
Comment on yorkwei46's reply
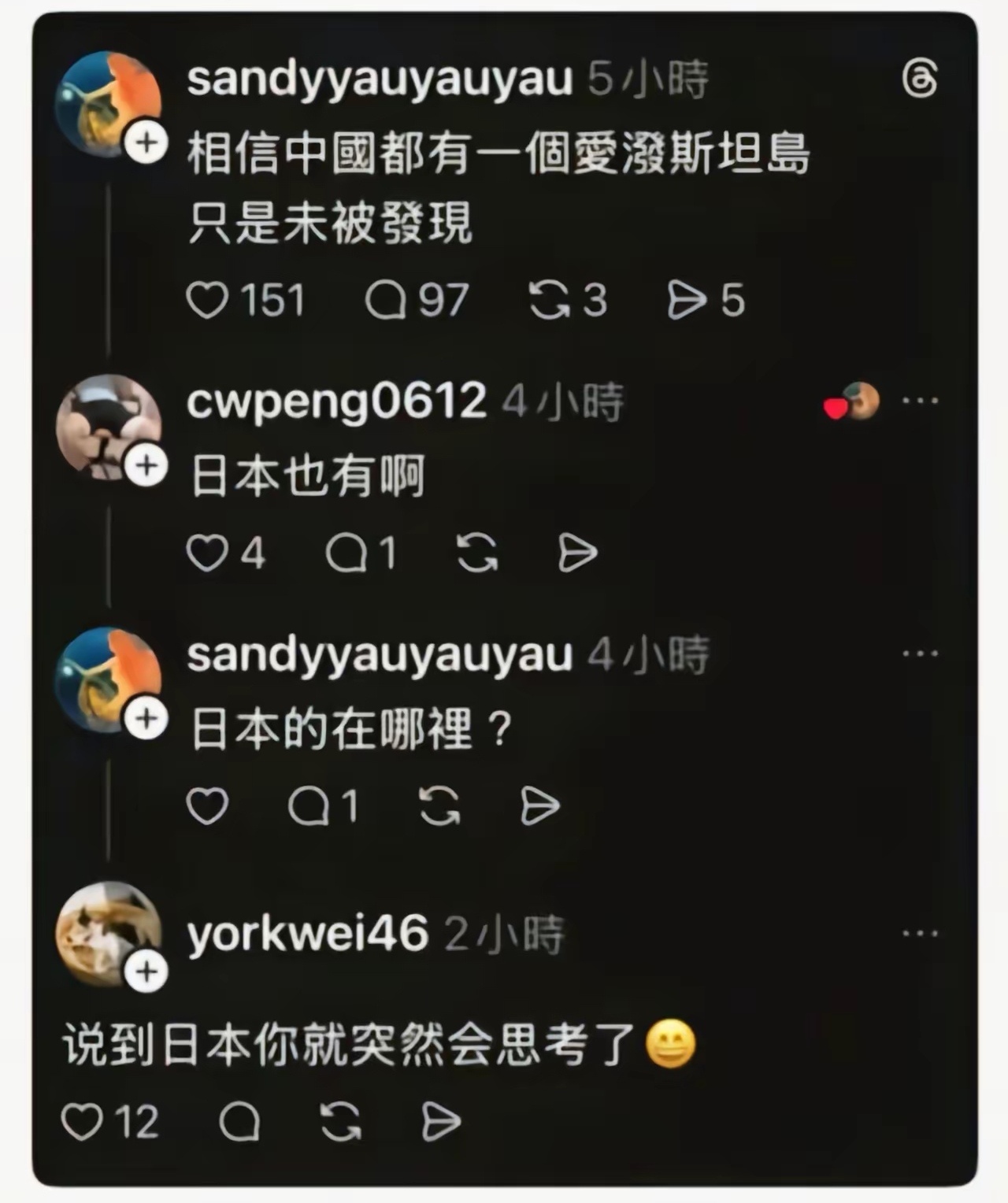click(x=239, y=1122)
